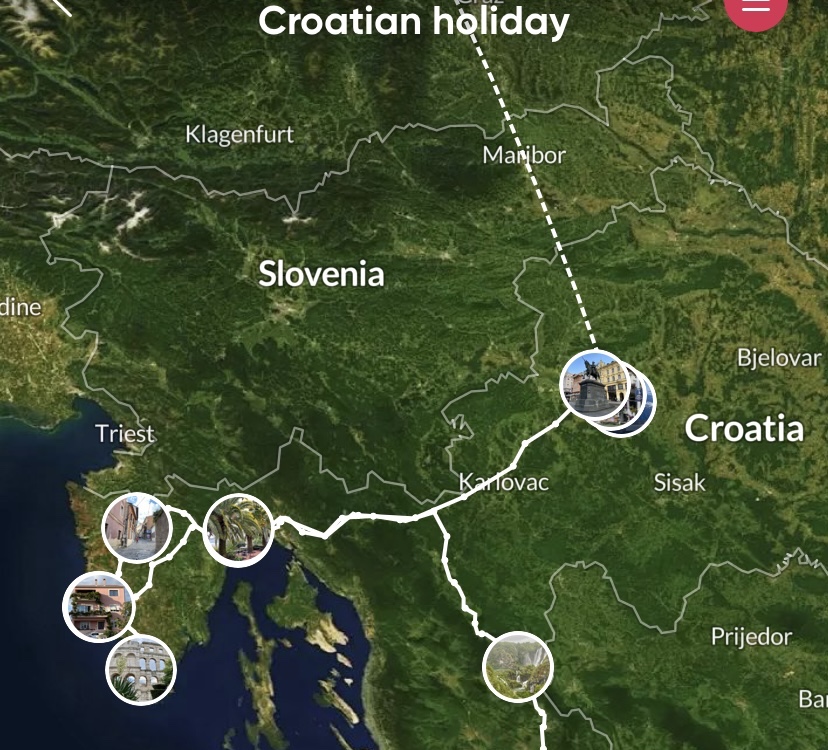Open the statue photo marker near Croatia label
The height and width of the screenshot is (750, 828).
594,384
